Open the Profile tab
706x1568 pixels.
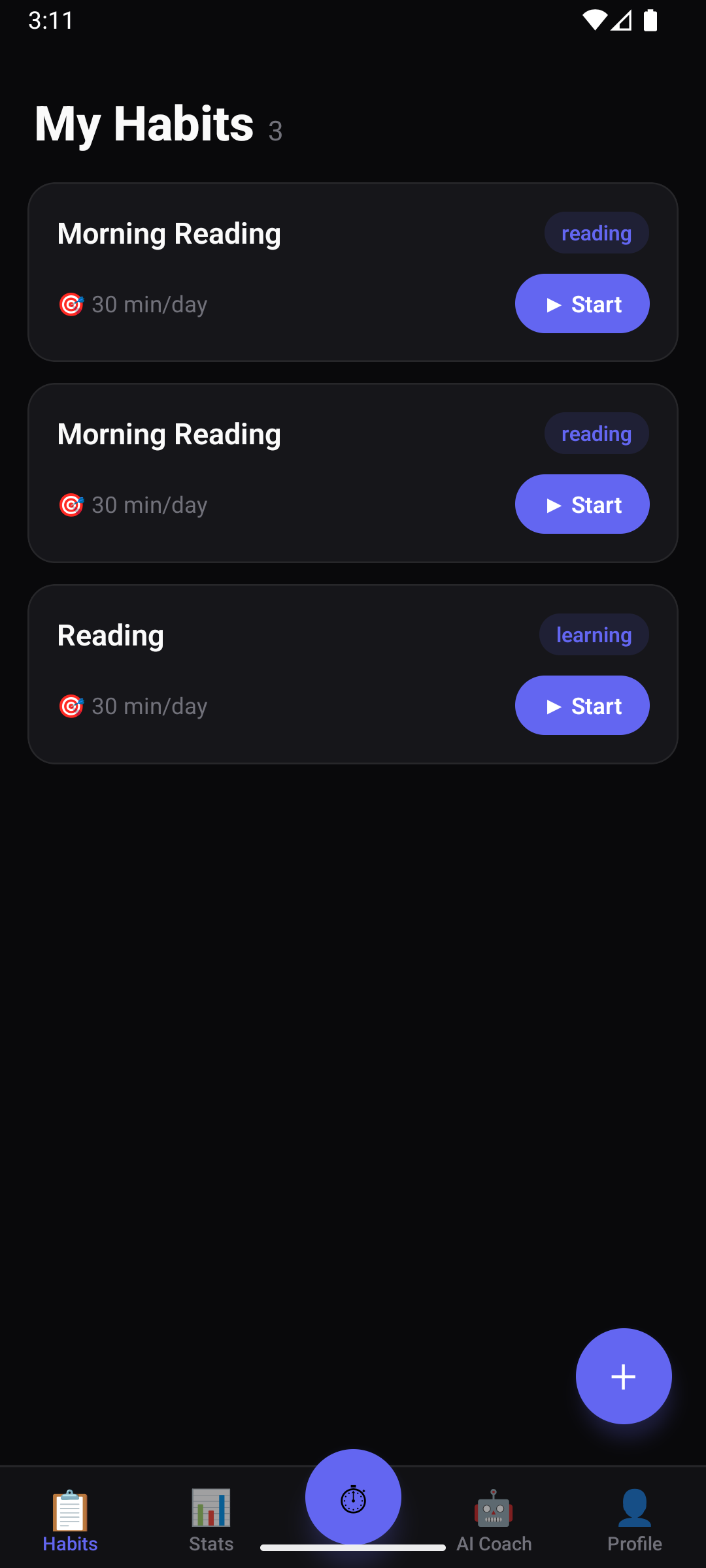pyautogui.click(x=634, y=1520)
